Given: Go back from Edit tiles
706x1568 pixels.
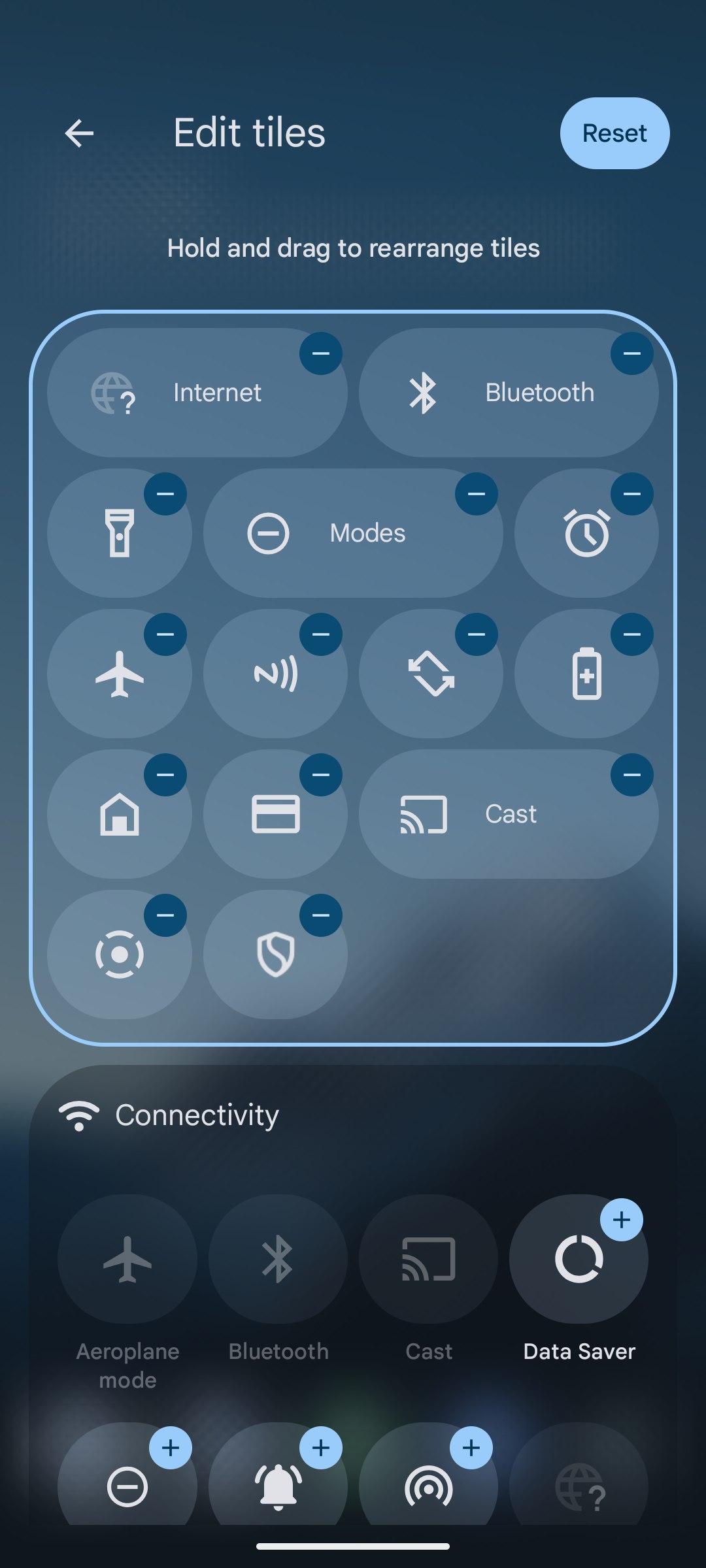Looking at the screenshot, I should tap(79, 133).
